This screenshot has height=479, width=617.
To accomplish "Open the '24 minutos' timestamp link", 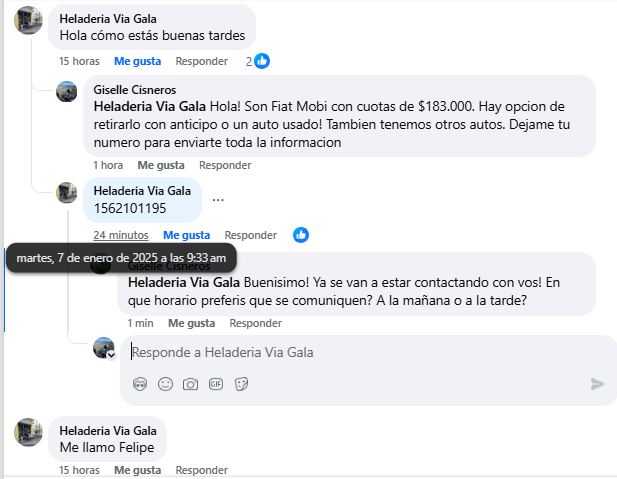I will click(x=121, y=235).
